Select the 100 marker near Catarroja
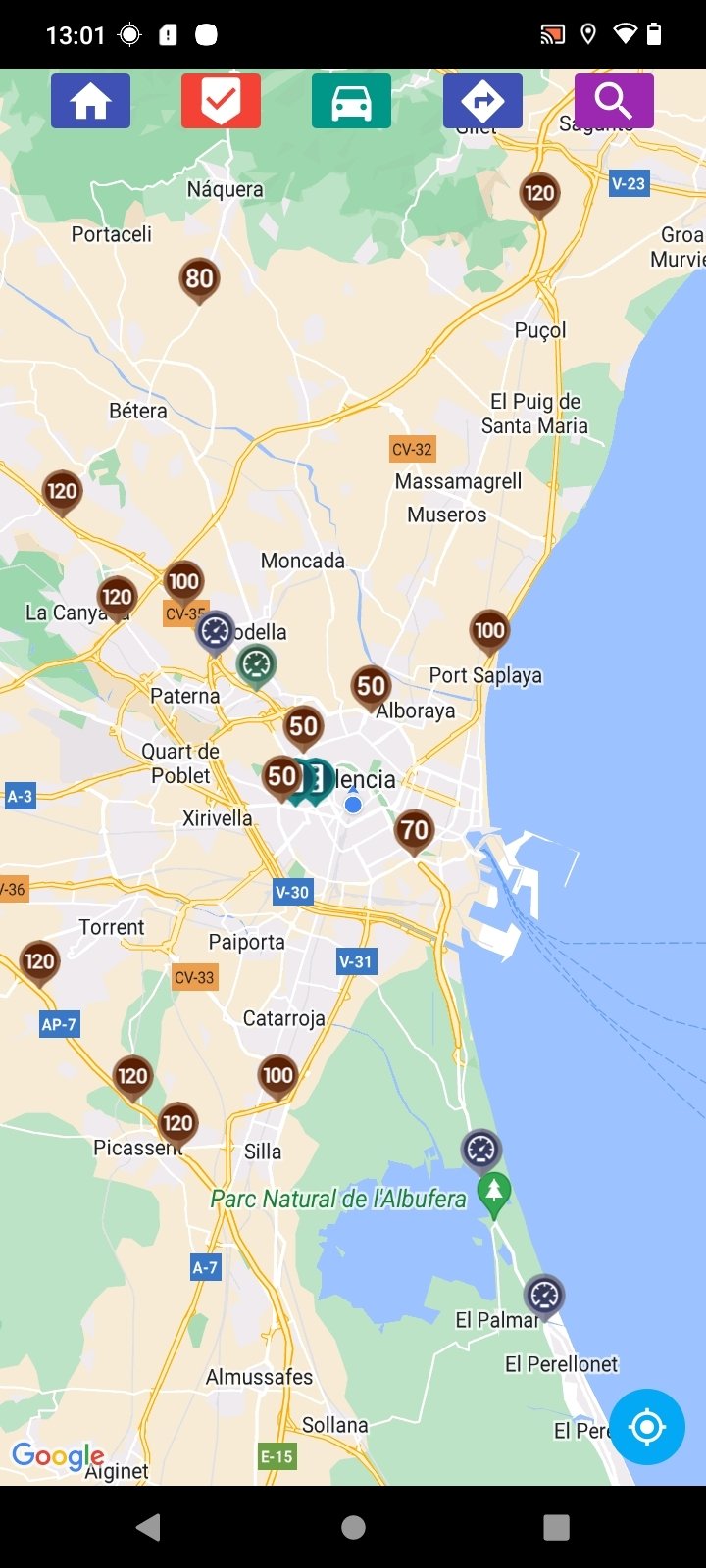Viewport: 706px width, 1568px height. click(x=277, y=1075)
